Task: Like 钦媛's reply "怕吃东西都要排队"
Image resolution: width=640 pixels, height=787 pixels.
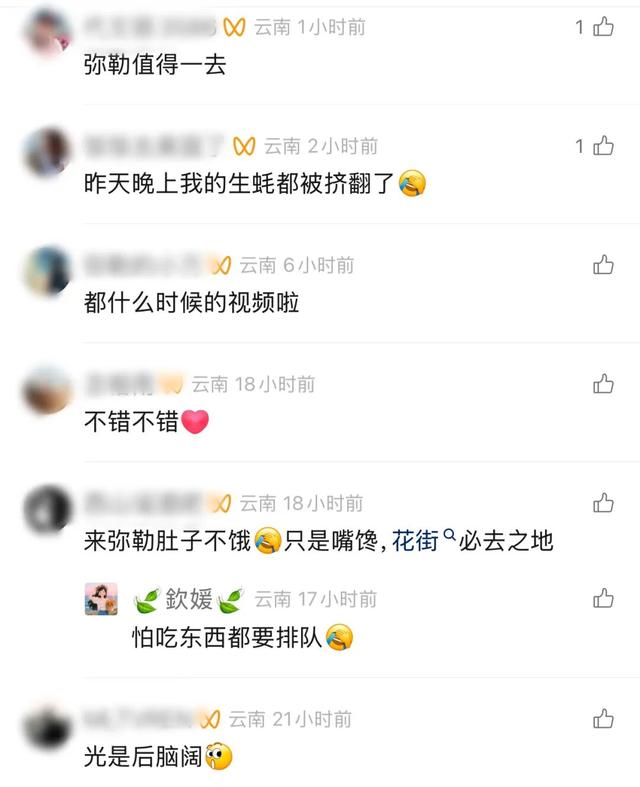Action: coord(603,598)
